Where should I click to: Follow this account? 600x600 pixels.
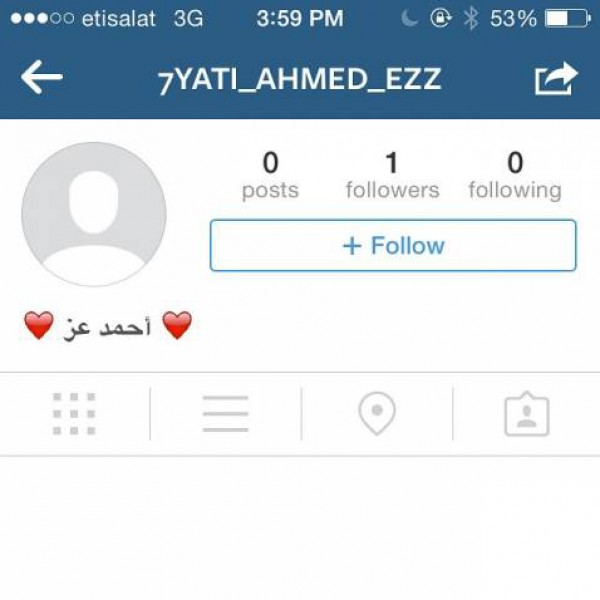[x=393, y=246]
